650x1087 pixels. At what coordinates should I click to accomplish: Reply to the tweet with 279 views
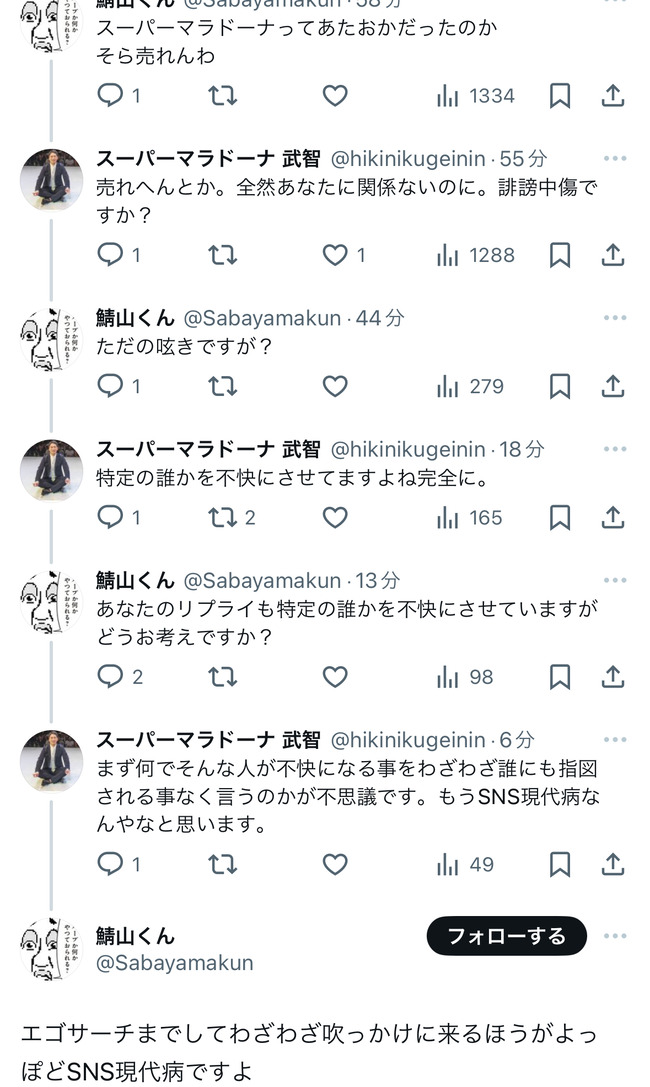pyautogui.click(x=110, y=386)
